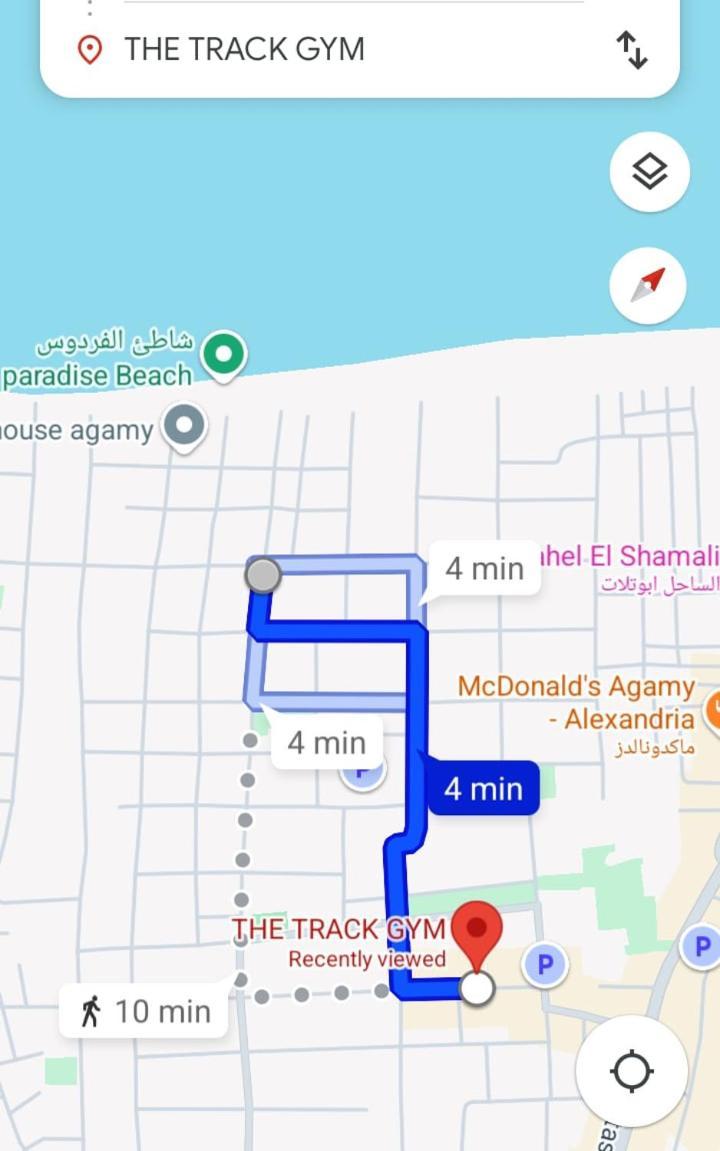This screenshot has width=720, height=1151.
Task: Swap start and destination points
Action: tap(631, 49)
